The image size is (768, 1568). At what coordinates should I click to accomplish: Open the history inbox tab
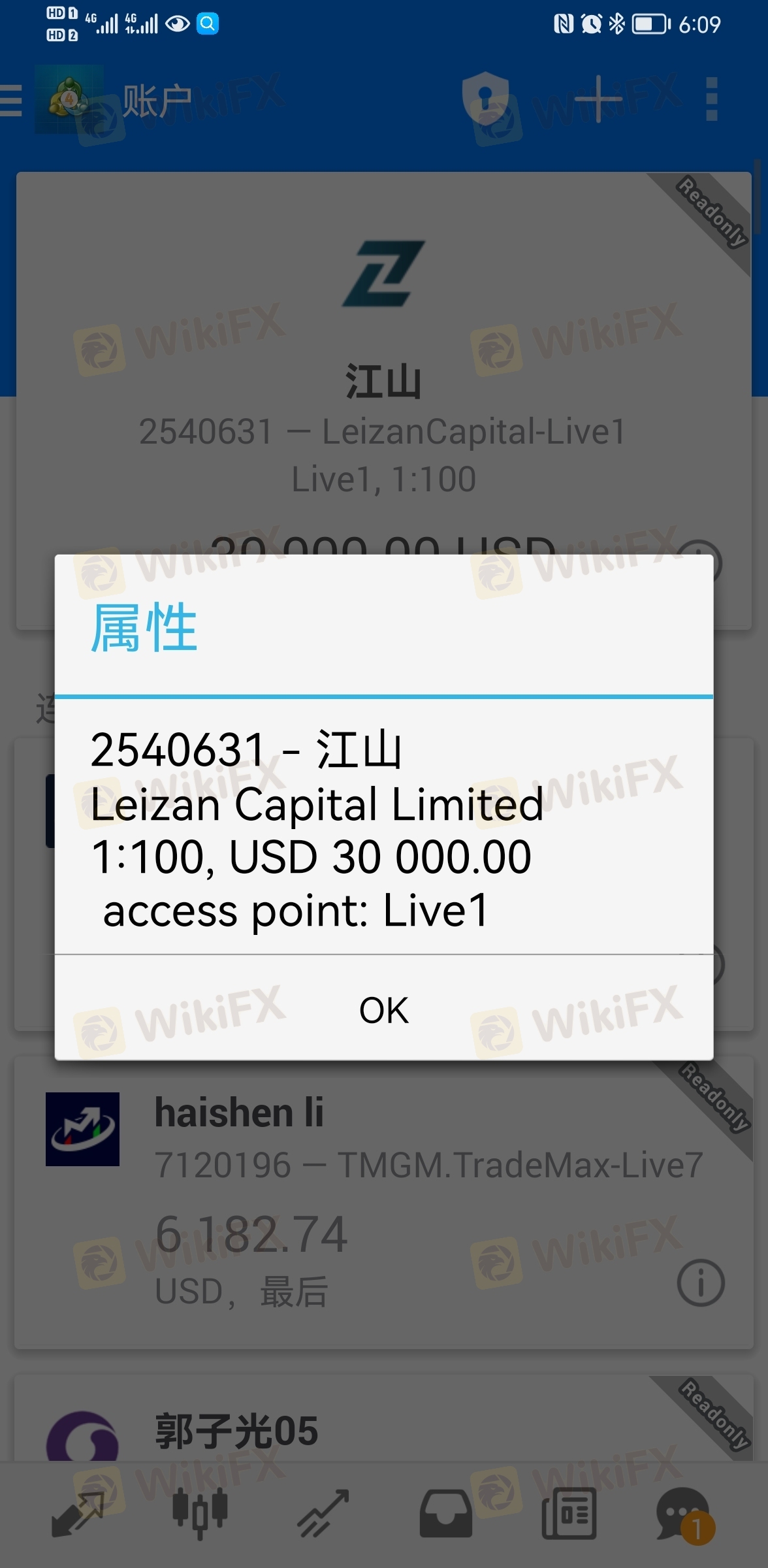click(x=445, y=1513)
